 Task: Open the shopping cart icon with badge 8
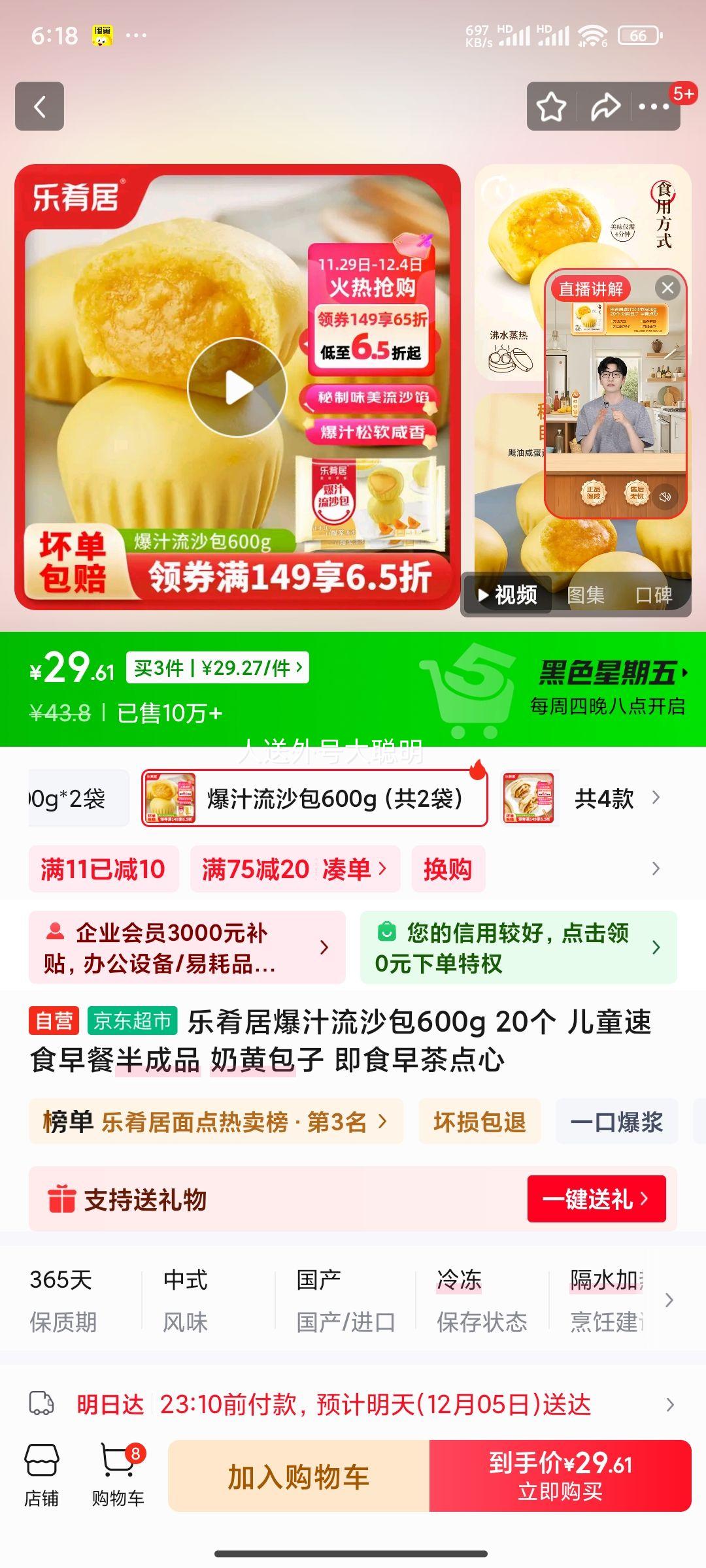(x=116, y=1473)
